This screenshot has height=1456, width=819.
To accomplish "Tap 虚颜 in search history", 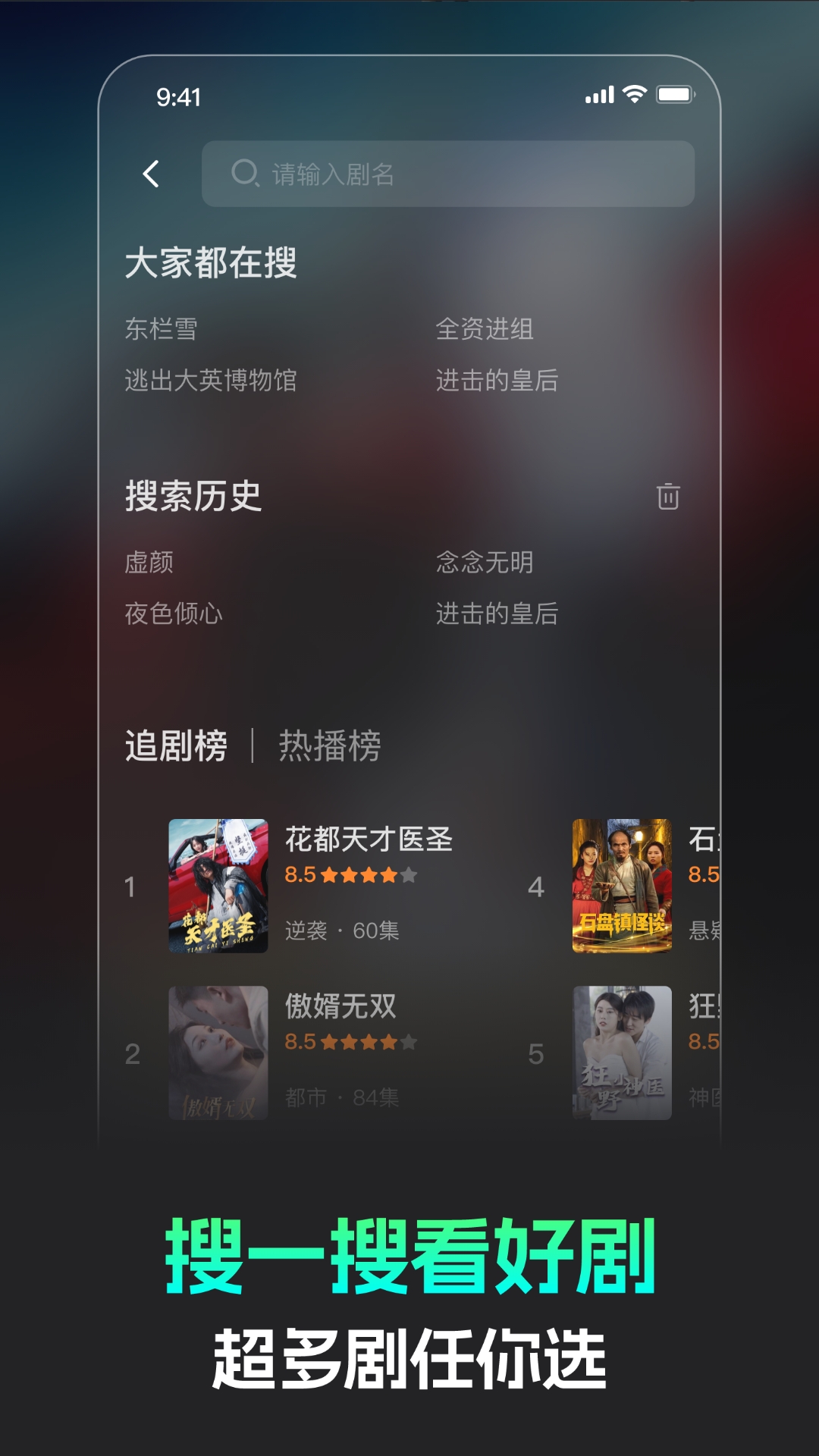I will (150, 564).
